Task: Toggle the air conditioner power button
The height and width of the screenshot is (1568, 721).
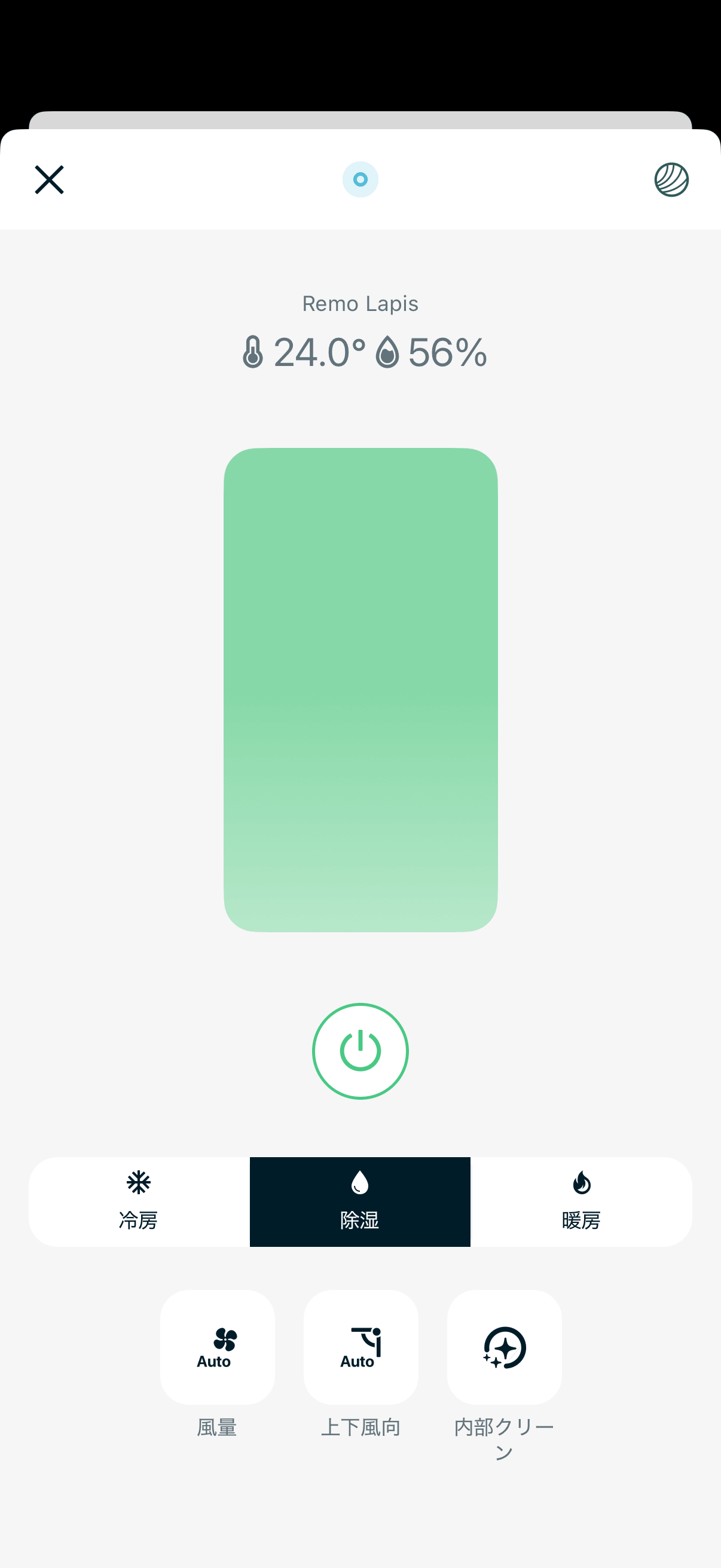Action: [x=360, y=1051]
